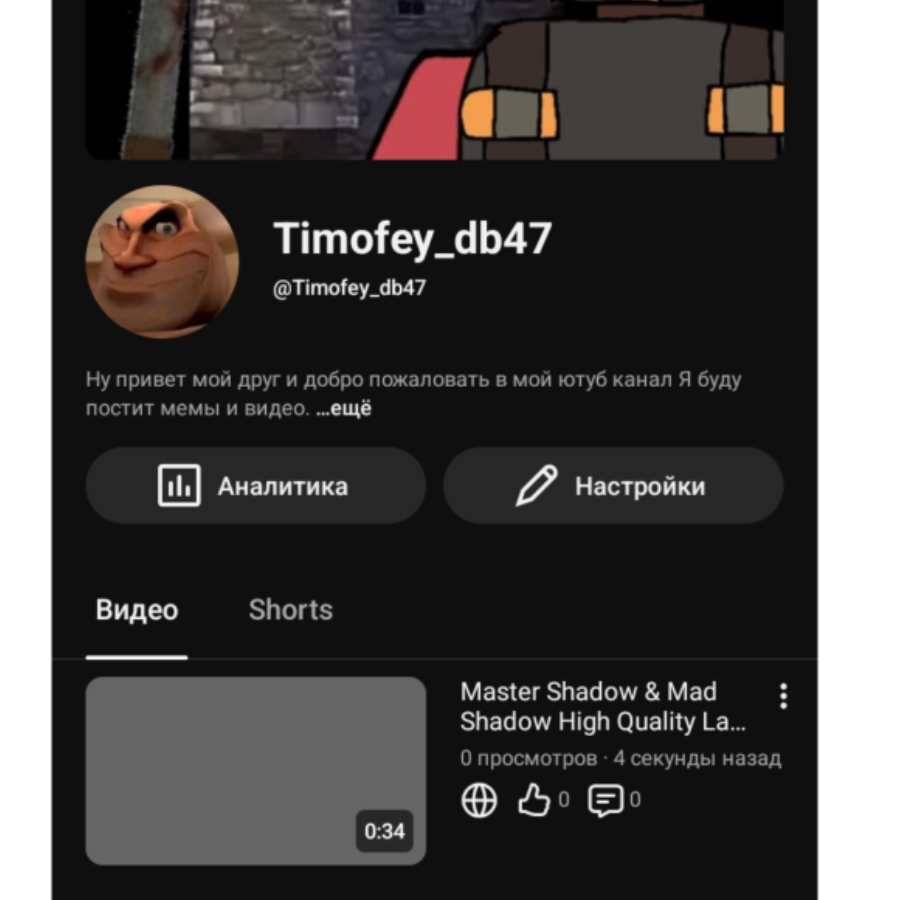The image size is (900, 900).
Task: Play the 0:34 video thumbnail
Action: click(255, 770)
